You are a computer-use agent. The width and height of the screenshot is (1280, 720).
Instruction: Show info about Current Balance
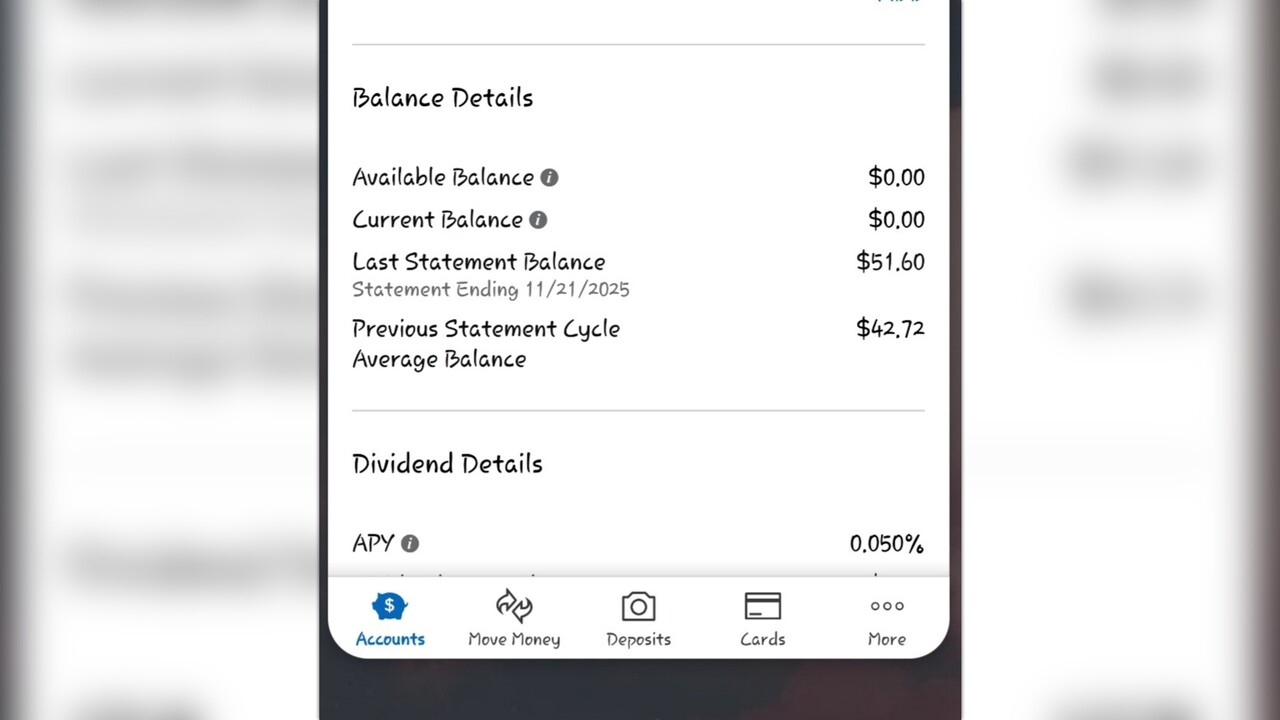(x=538, y=220)
